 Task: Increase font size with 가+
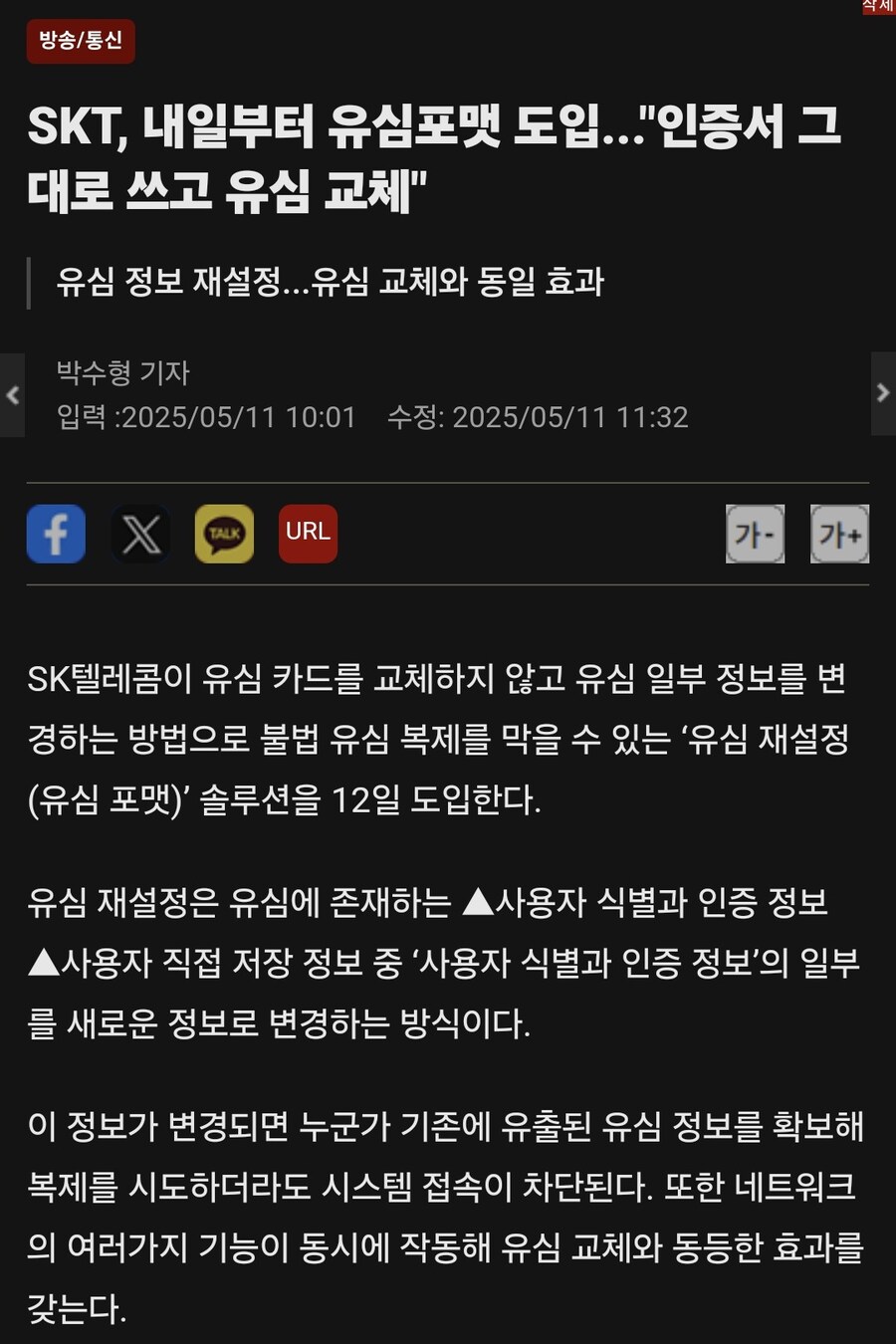839,534
